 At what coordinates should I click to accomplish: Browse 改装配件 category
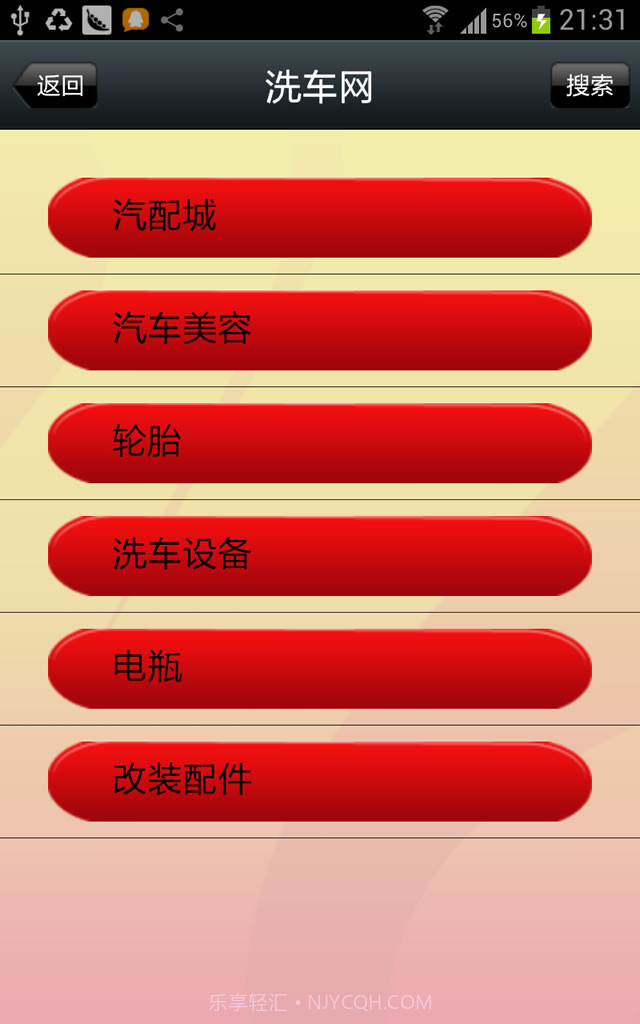(320, 782)
